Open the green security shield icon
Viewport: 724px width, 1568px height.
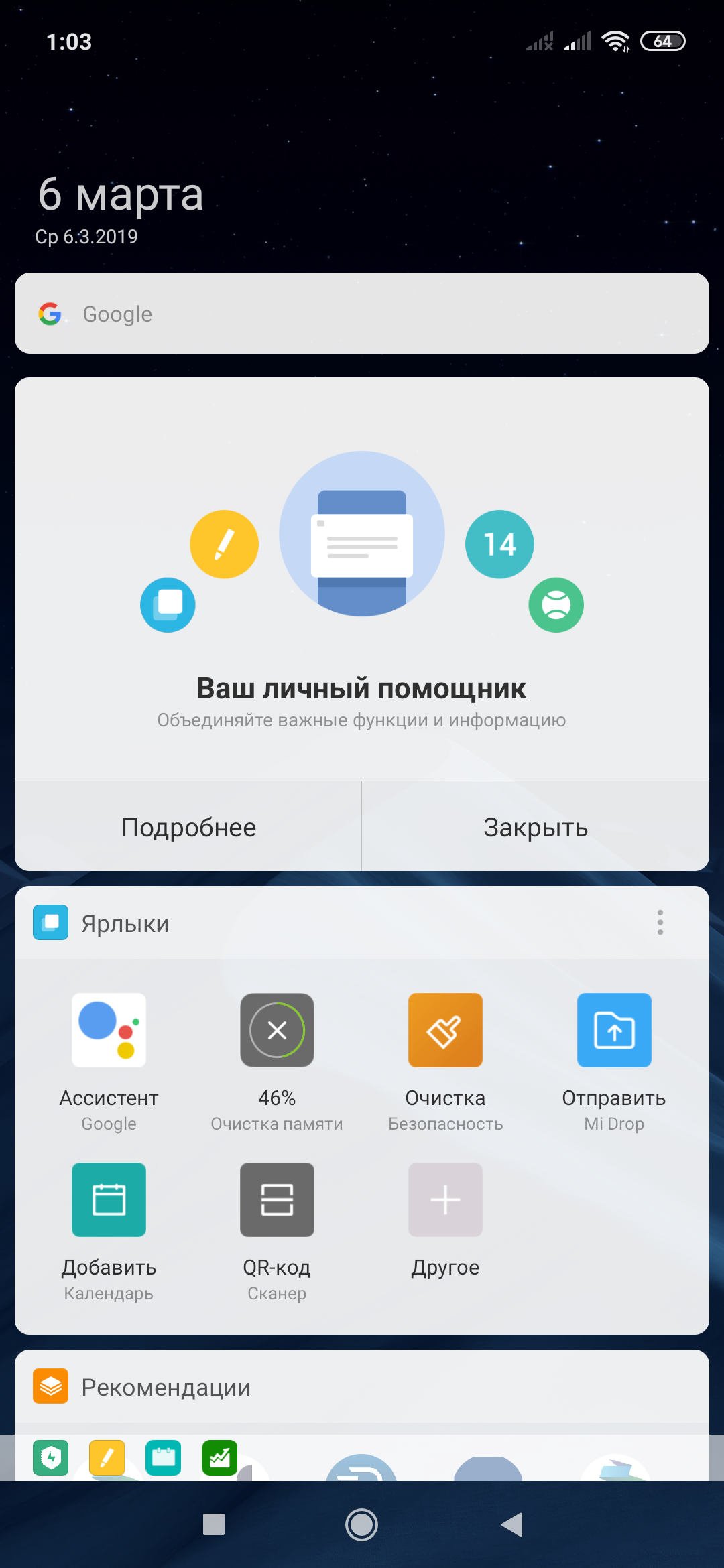click(x=51, y=1457)
